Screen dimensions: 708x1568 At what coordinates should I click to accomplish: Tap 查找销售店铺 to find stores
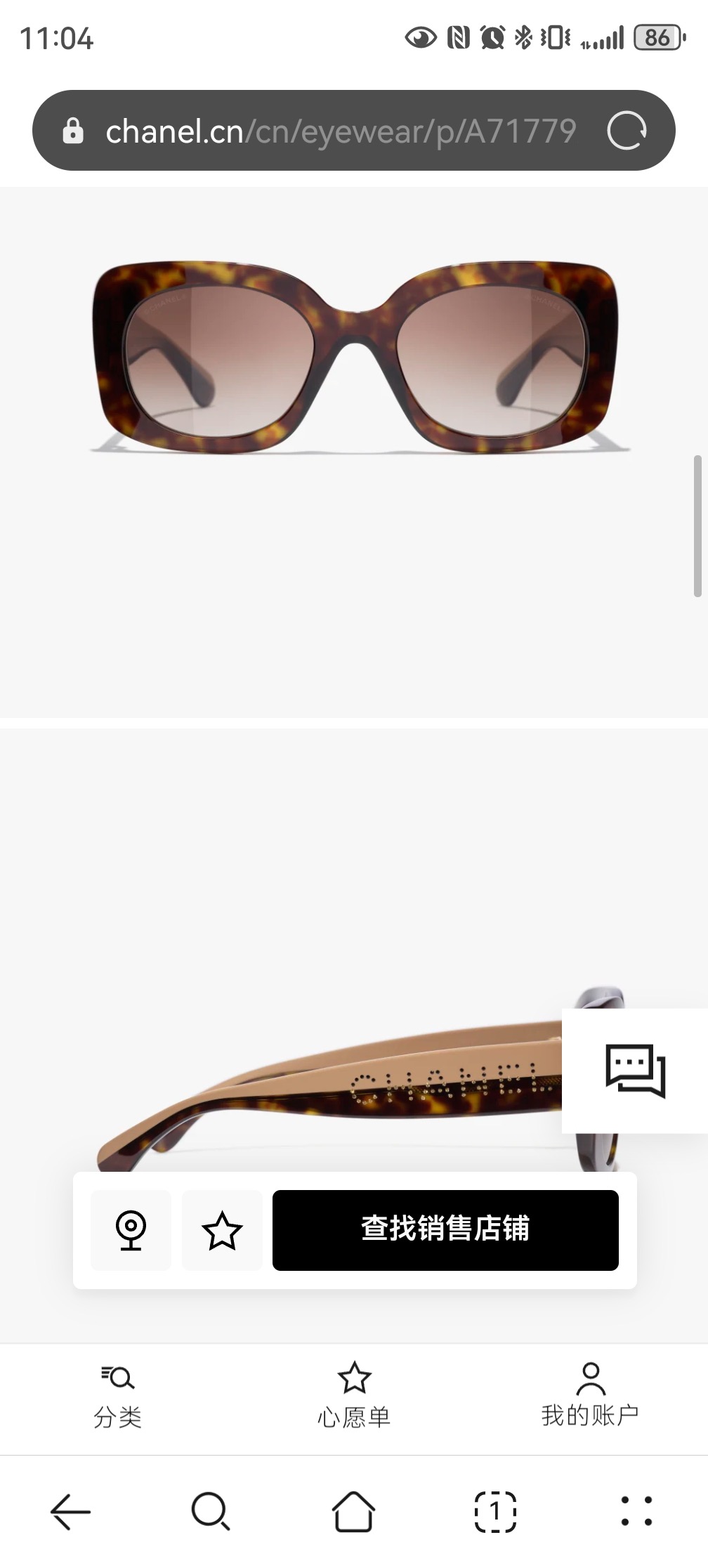click(x=445, y=1230)
